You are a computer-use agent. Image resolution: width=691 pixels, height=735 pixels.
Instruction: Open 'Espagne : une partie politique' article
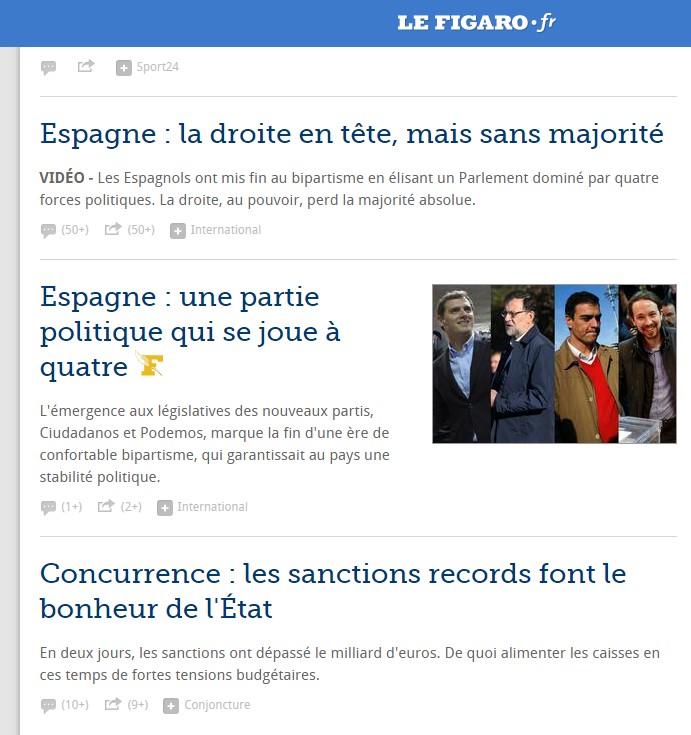pos(190,332)
